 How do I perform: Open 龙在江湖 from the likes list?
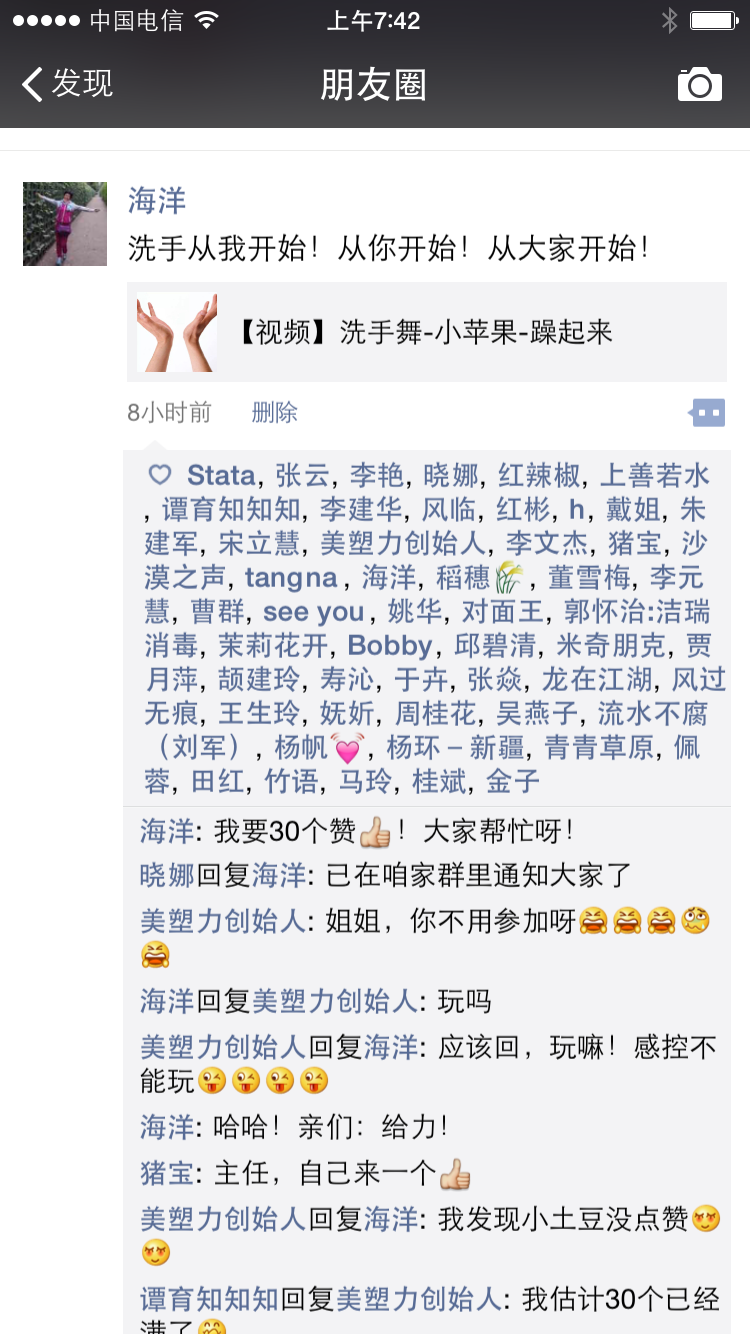tap(597, 680)
